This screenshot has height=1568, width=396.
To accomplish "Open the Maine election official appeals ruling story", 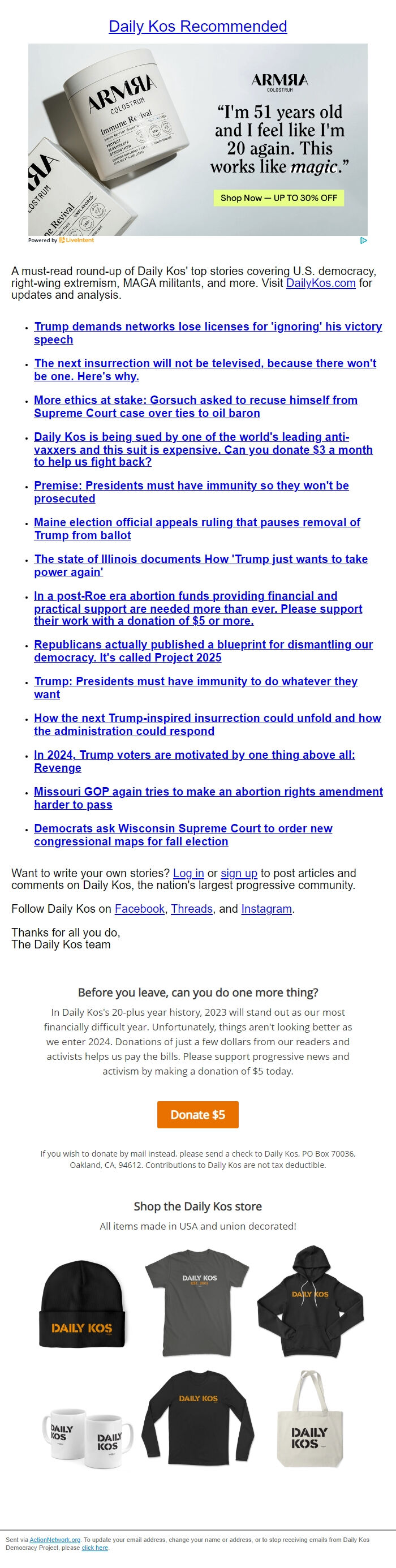I will 196,522.
